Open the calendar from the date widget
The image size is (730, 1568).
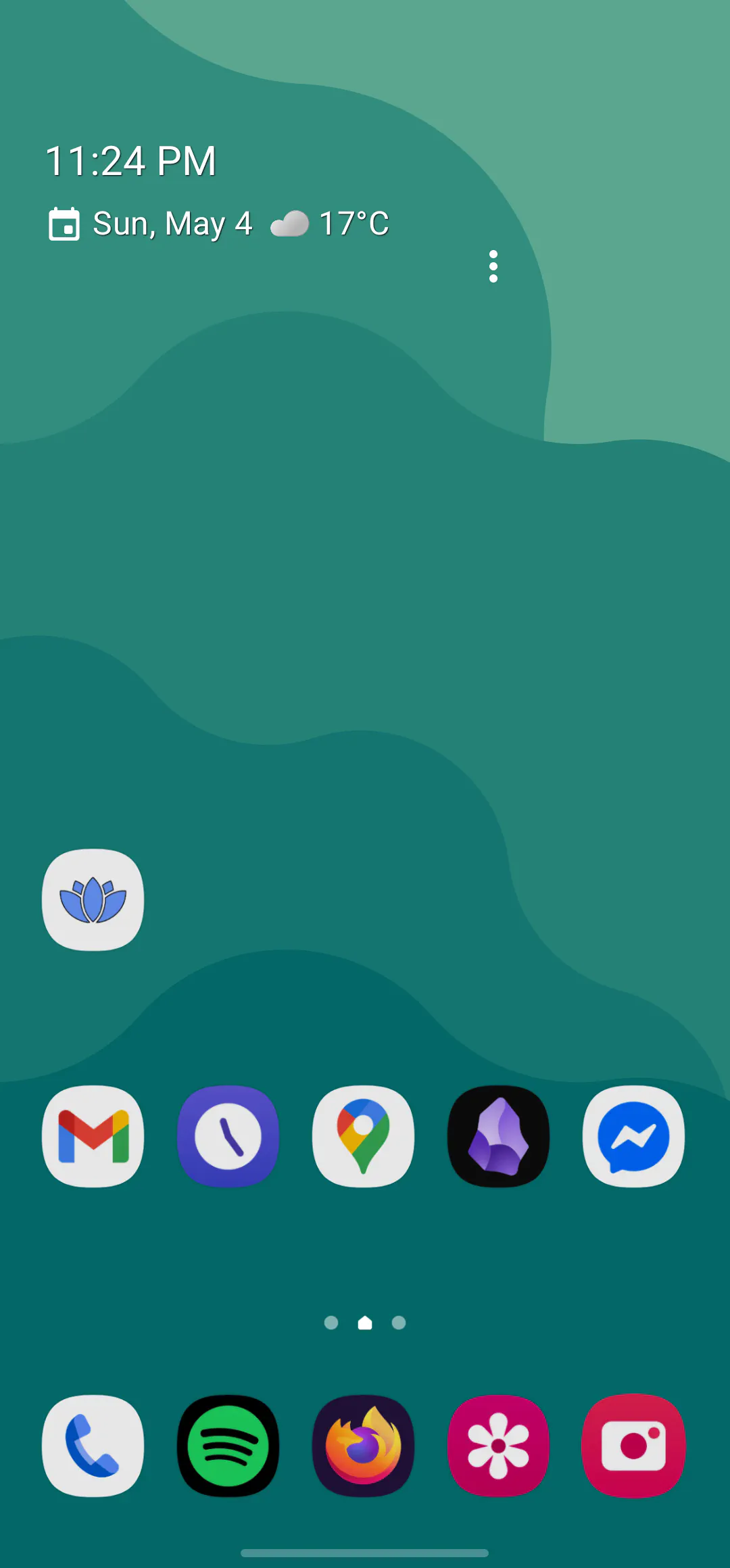[150, 224]
